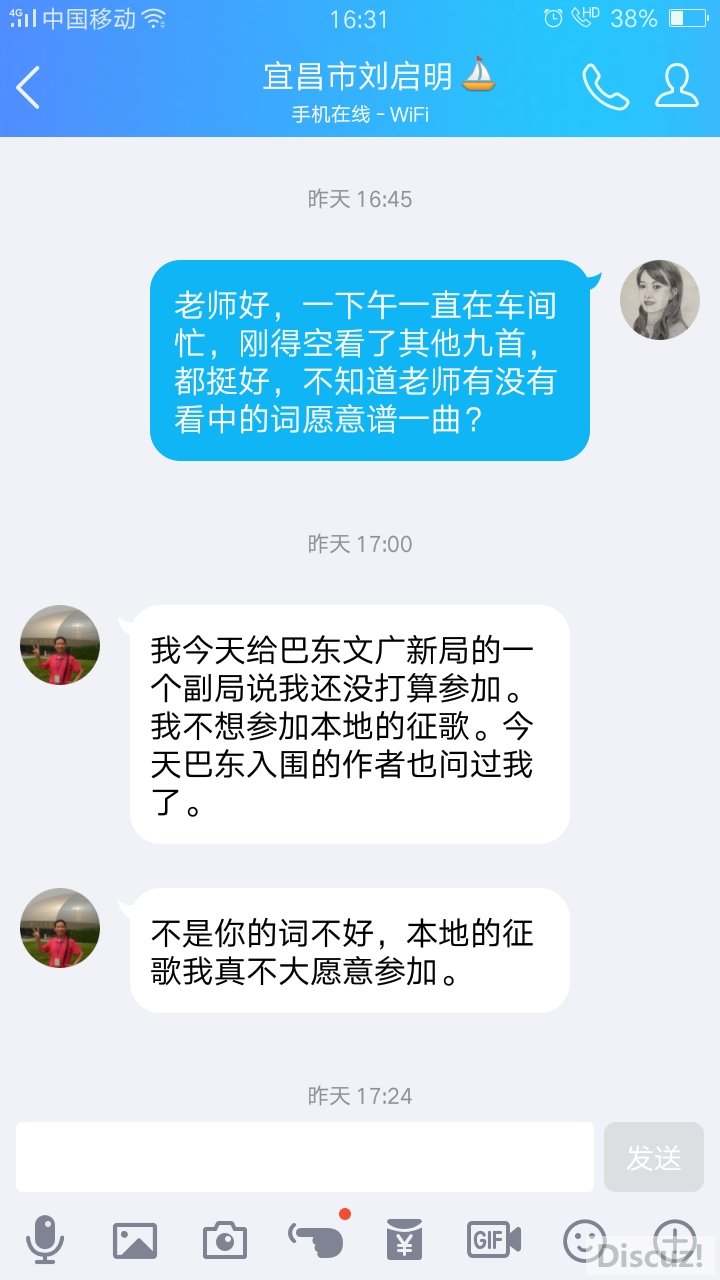Start a voice call with 宜昌市刘启明
Image resolution: width=720 pixels, height=1280 pixels.
[605, 88]
